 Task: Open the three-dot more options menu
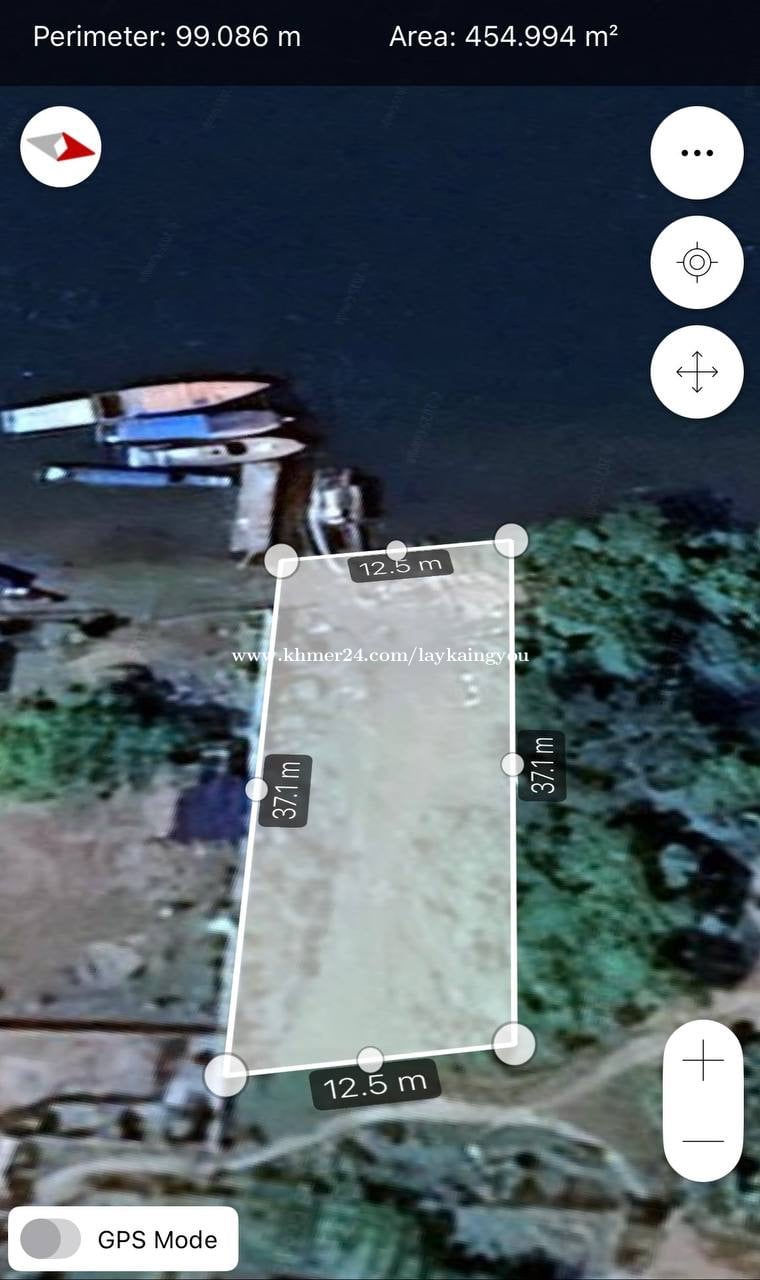click(697, 153)
